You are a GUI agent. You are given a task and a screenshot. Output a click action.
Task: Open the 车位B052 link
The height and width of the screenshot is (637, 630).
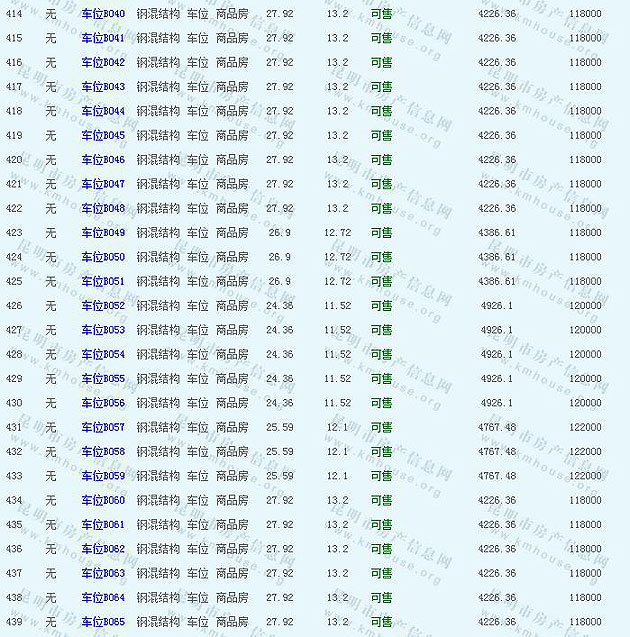coord(103,306)
